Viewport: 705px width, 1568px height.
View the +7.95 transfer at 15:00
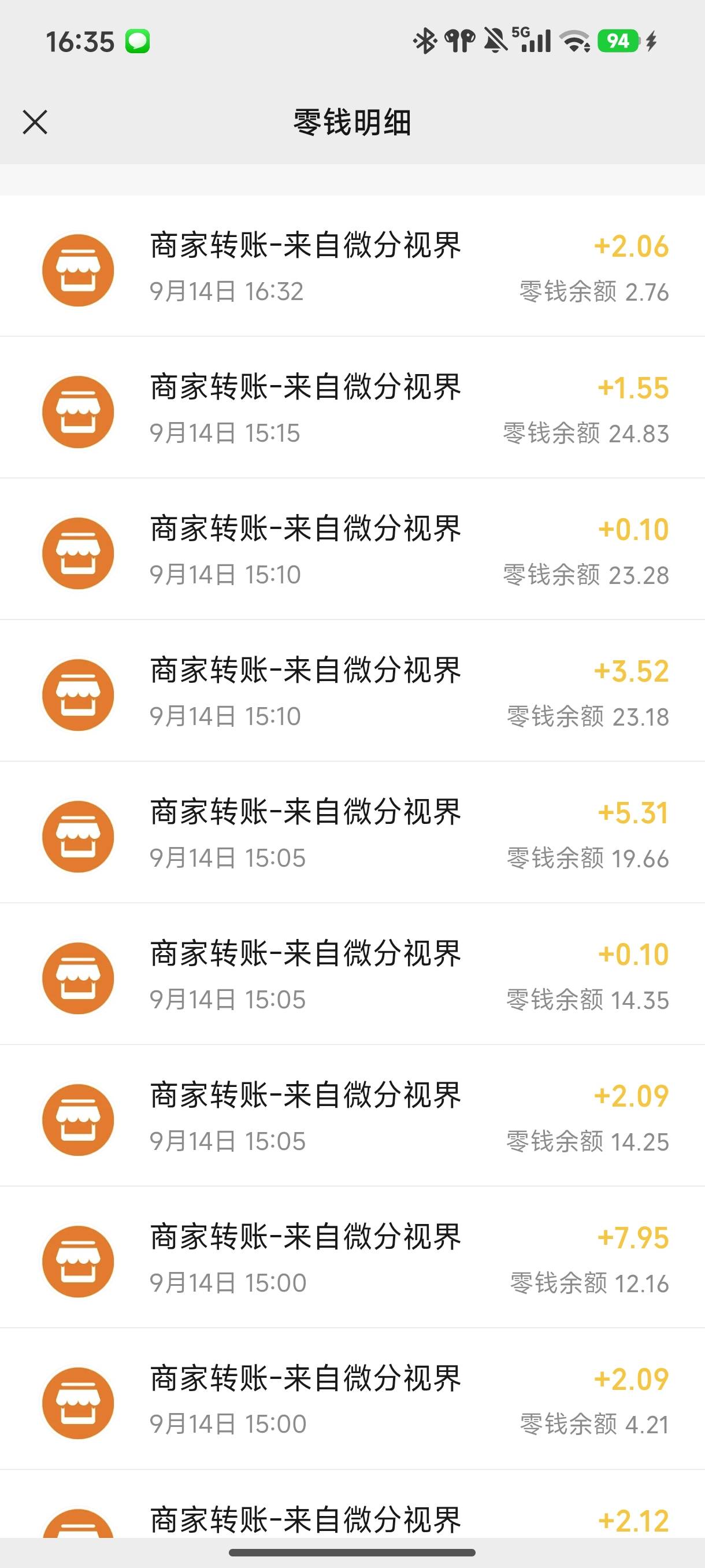point(352,1257)
